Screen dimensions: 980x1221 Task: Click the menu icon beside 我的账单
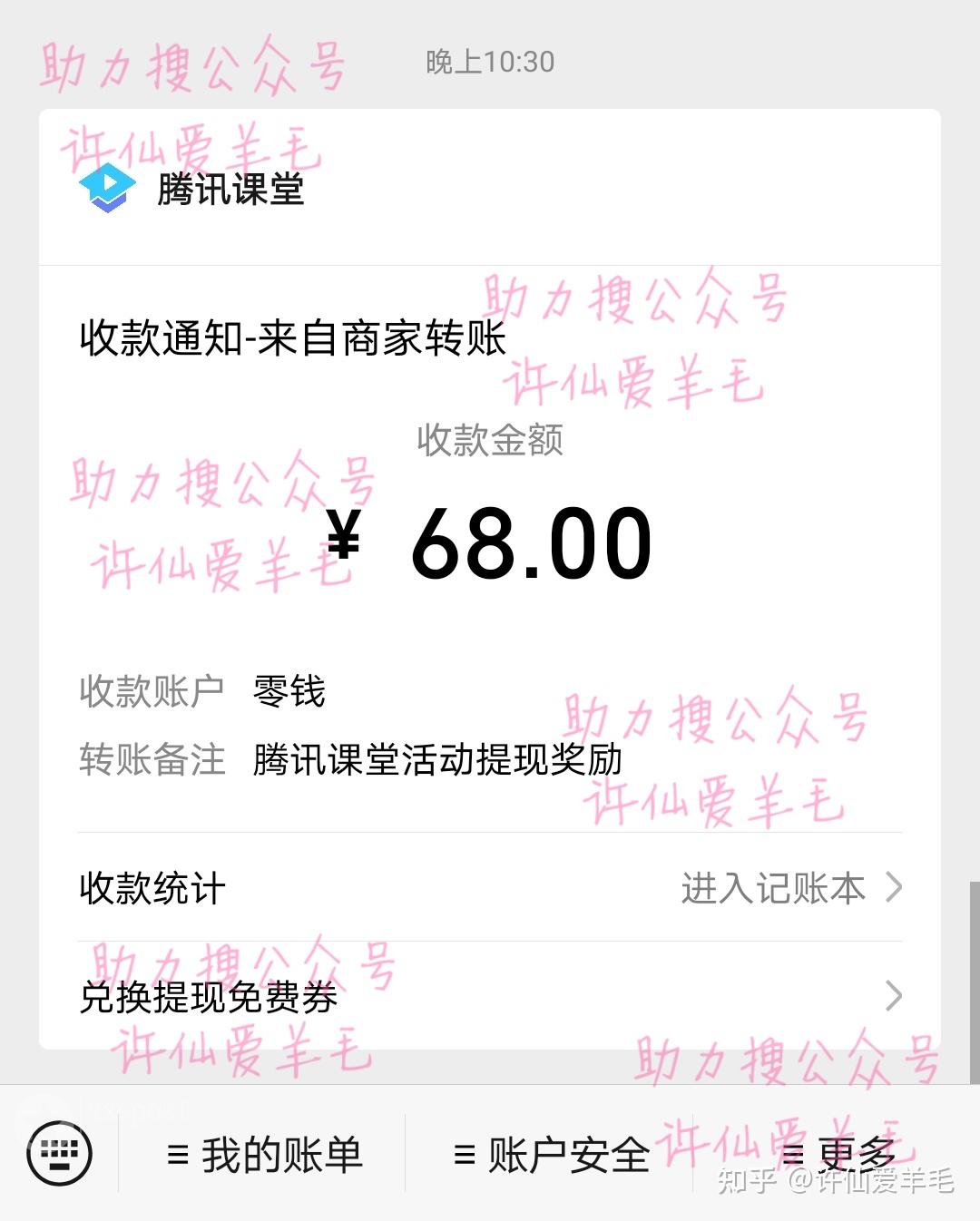click(x=178, y=1154)
